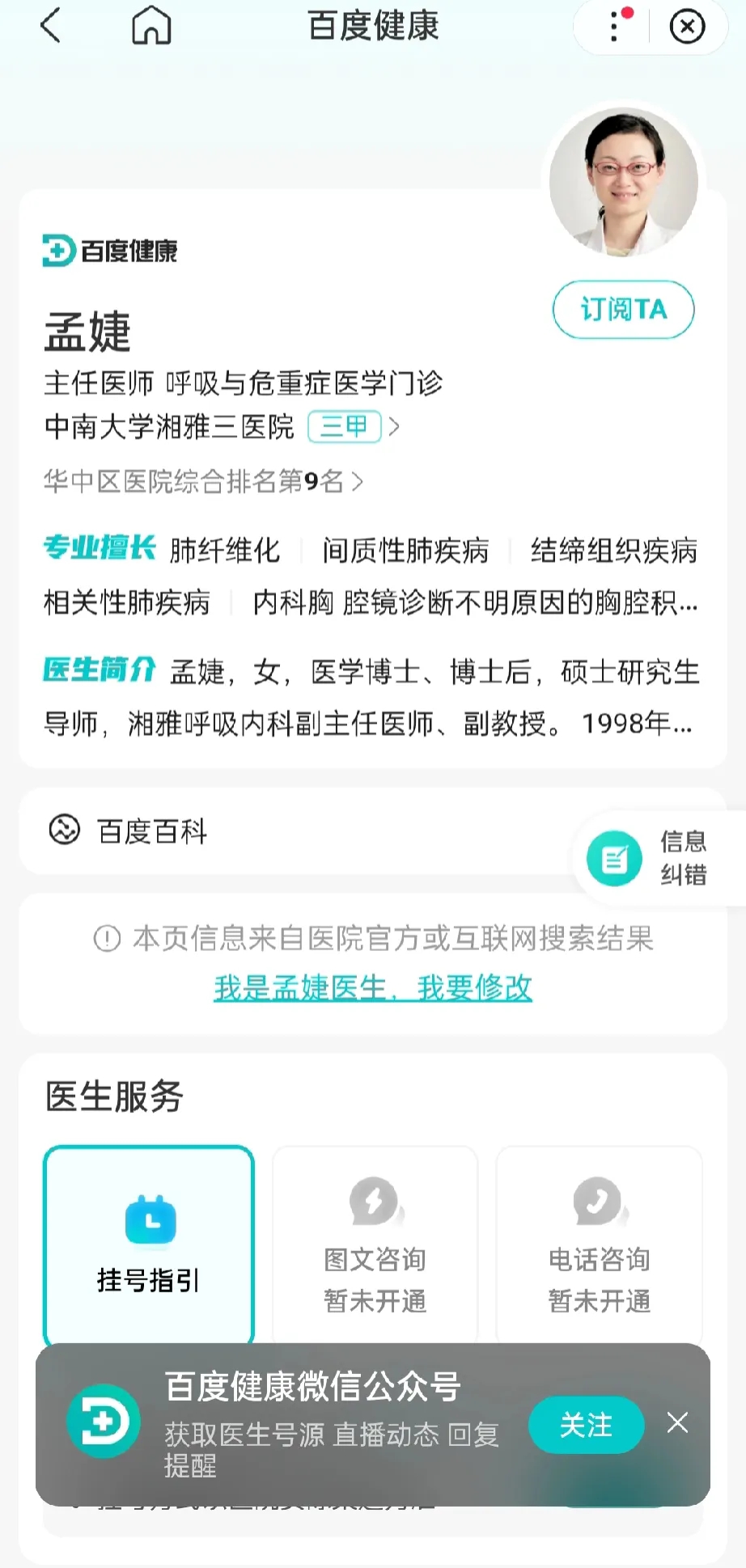Image resolution: width=746 pixels, height=1568 pixels.
Task: Go back using the top-left arrow
Action: (x=50, y=26)
